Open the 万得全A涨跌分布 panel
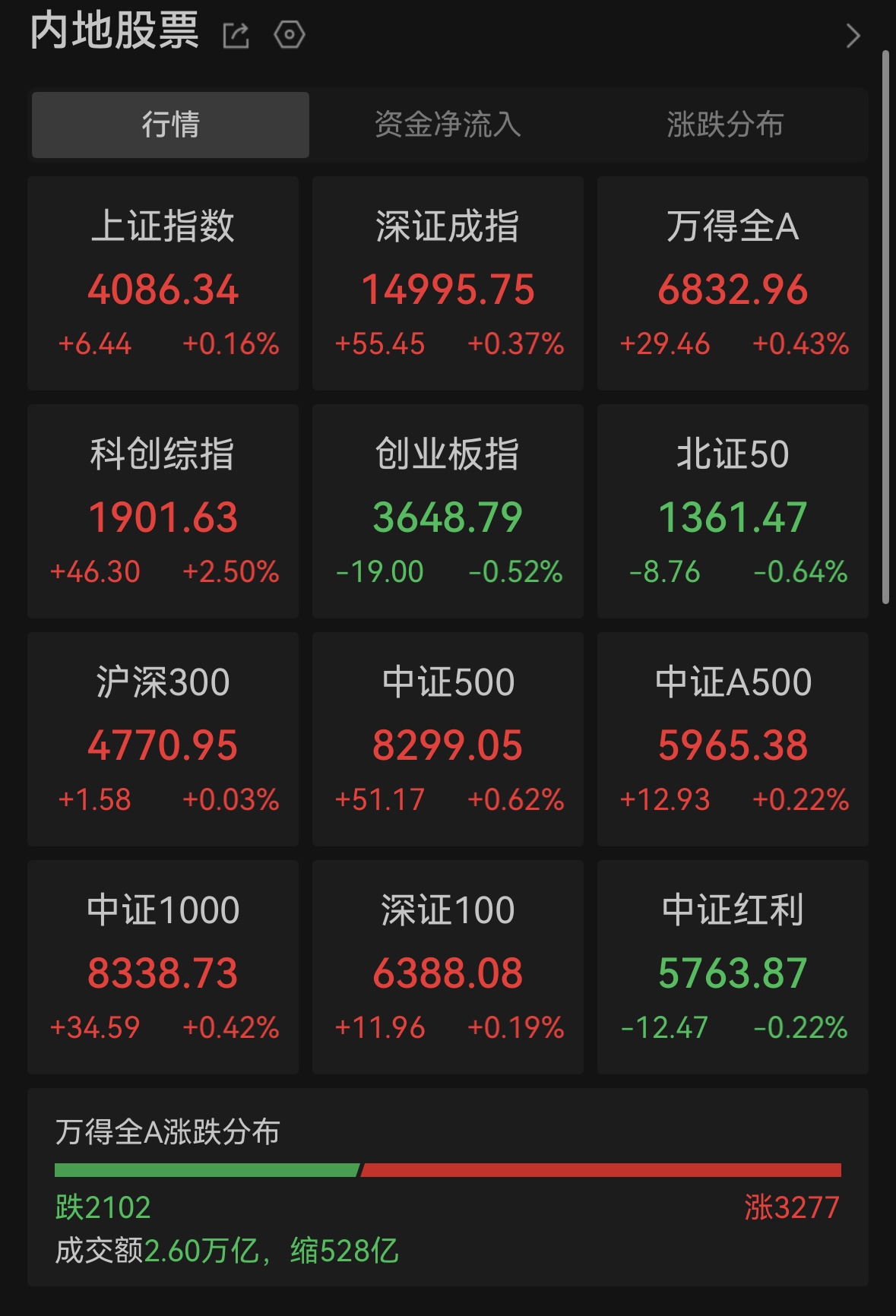 (448, 1187)
